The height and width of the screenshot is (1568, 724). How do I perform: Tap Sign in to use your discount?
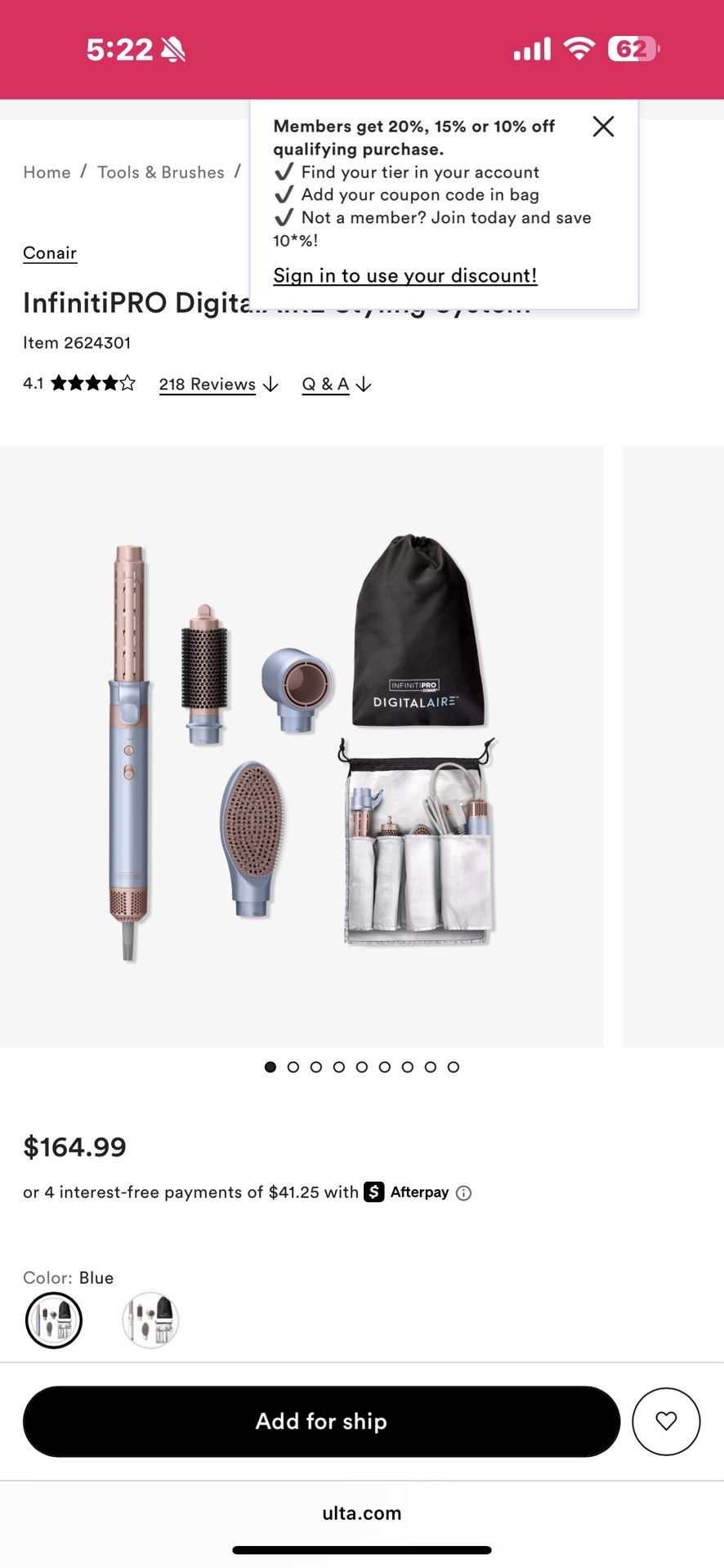click(405, 276)
